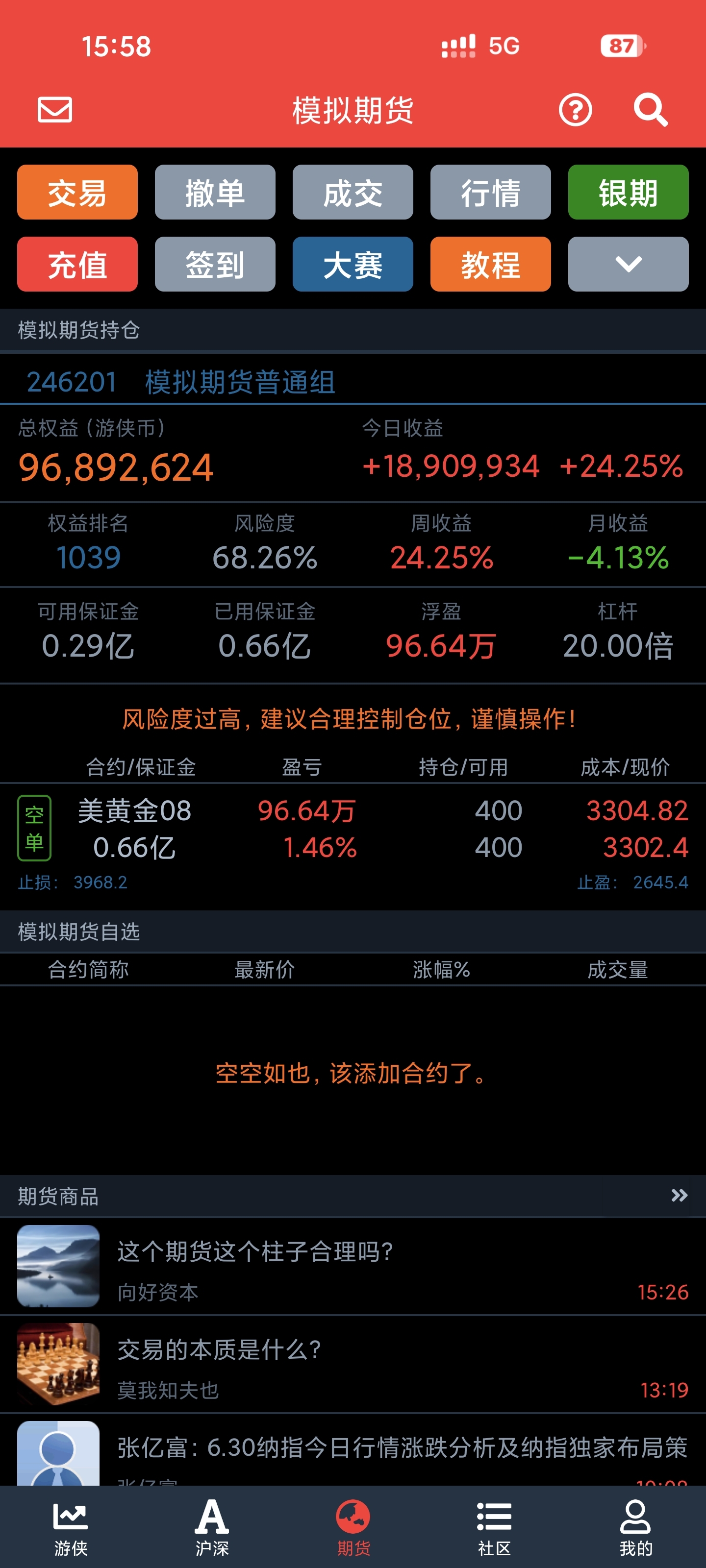The image size is (706, 1568).
Task: Switch to the 游侠 tab
Action: pyautogui.click(x=71, y=1528)
